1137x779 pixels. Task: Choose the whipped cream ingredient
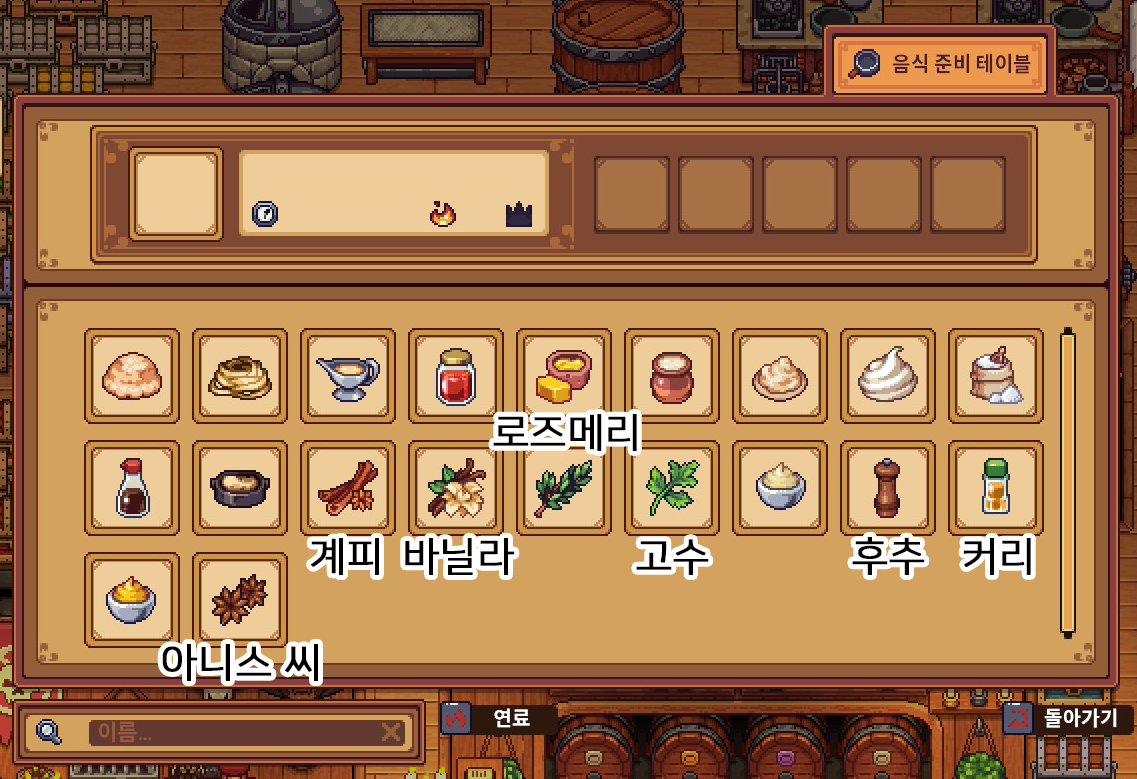[x=887, y=376]
